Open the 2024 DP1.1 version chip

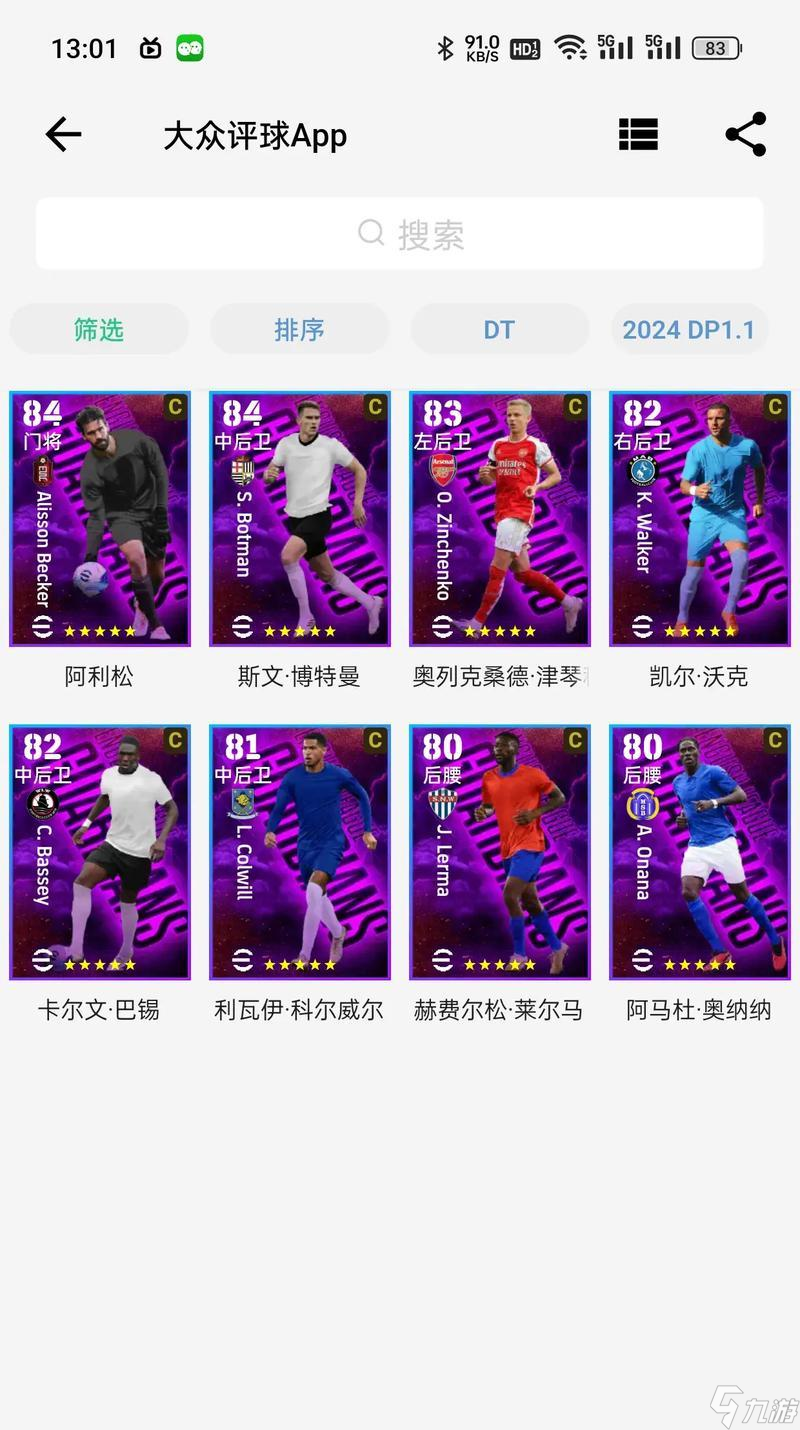(689, 329)
